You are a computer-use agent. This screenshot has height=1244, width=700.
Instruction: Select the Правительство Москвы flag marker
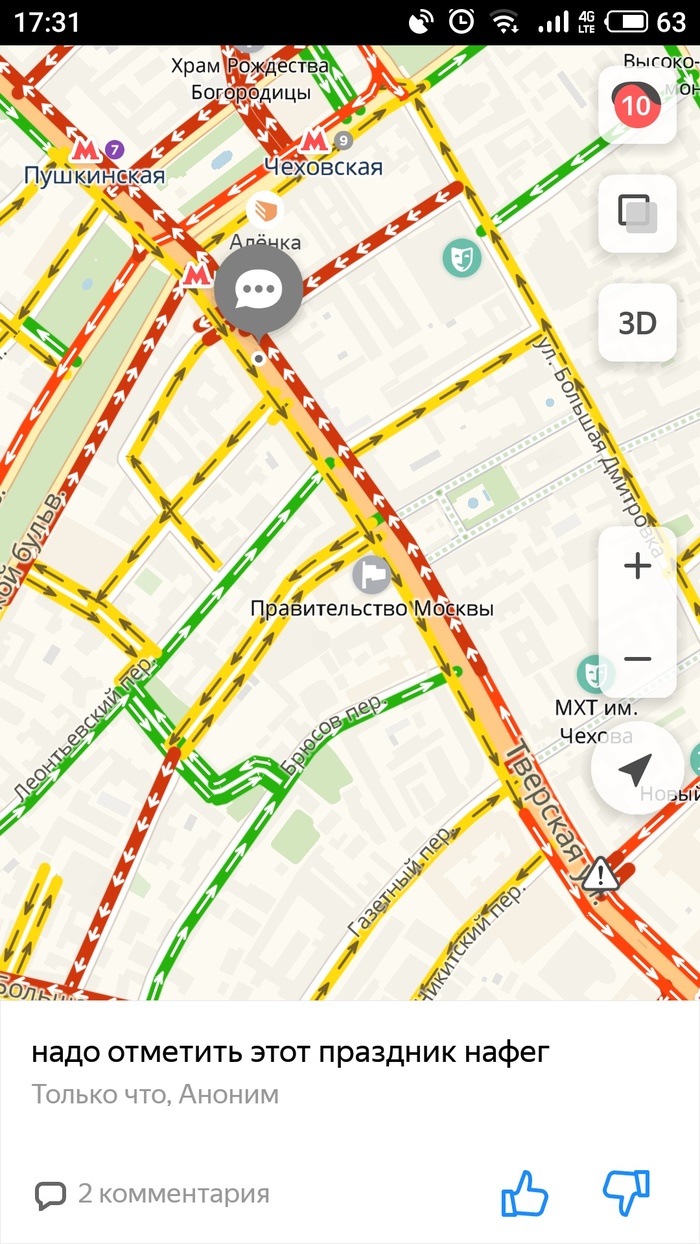click(371, 574)
